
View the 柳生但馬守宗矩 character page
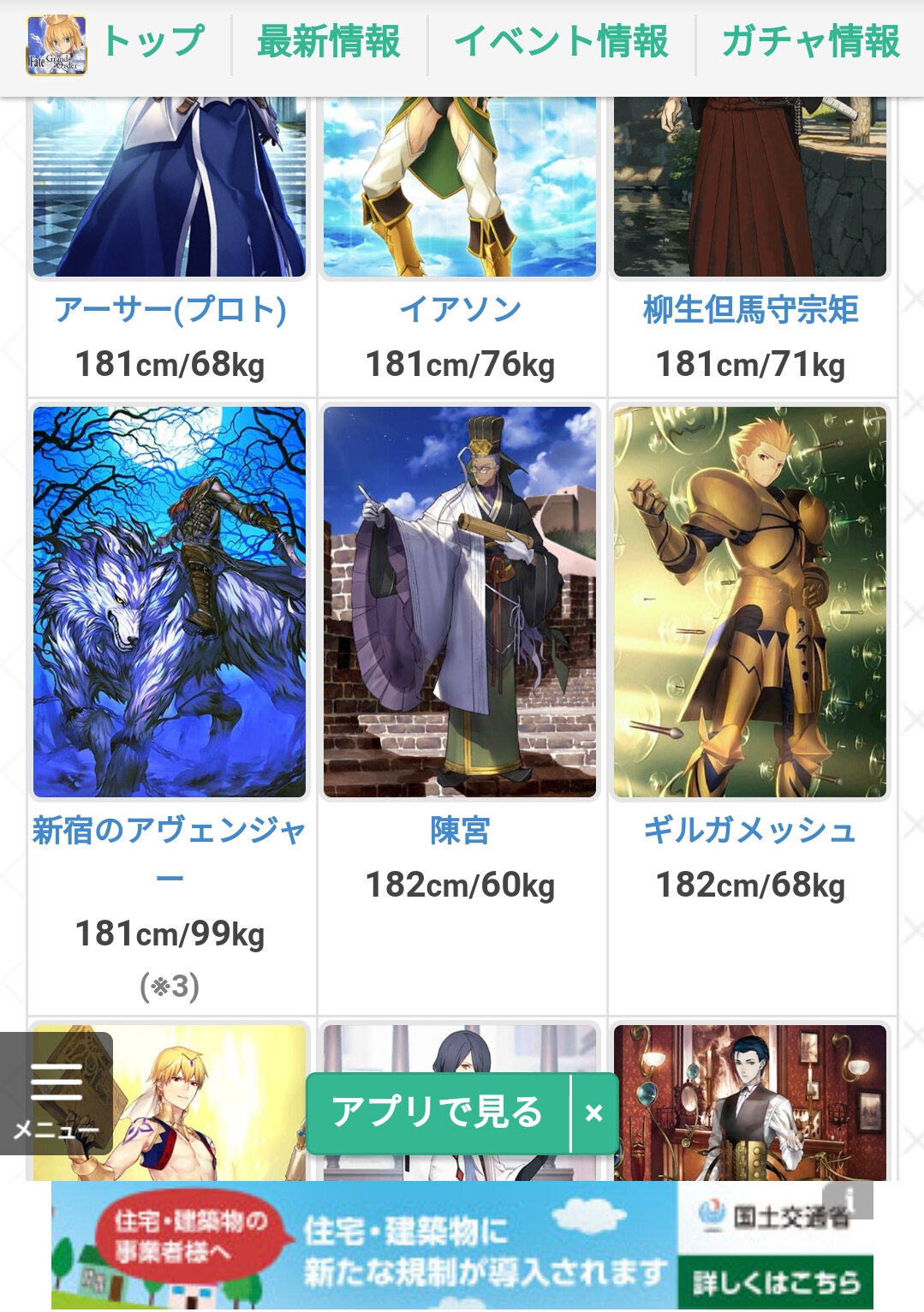[750, 310]
